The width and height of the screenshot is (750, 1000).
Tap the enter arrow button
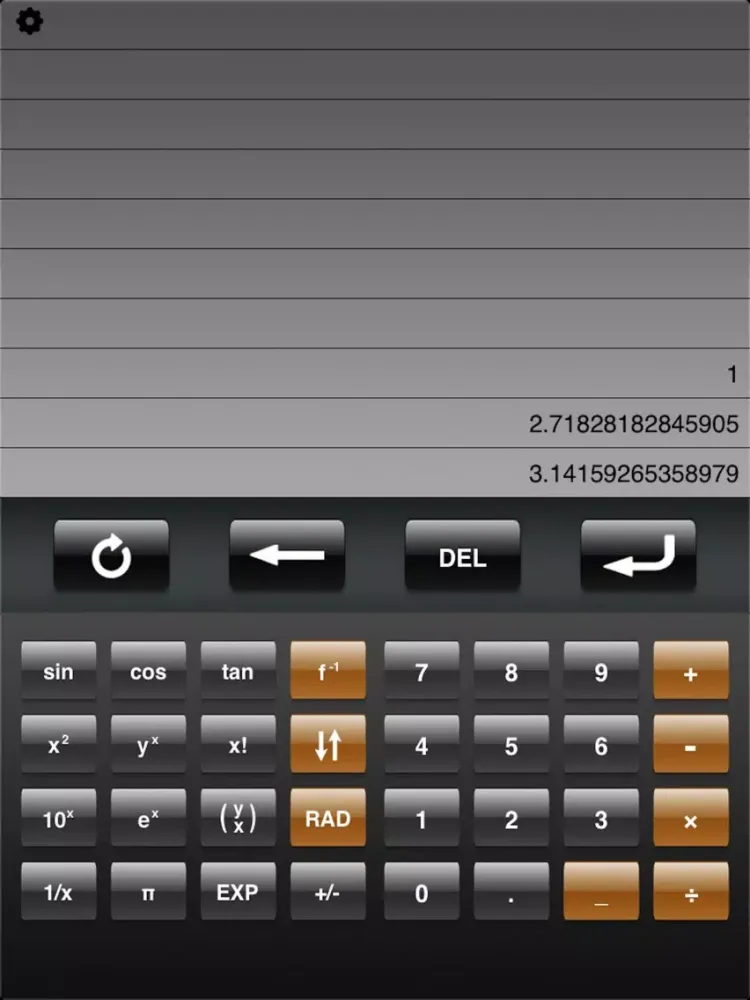638,556
